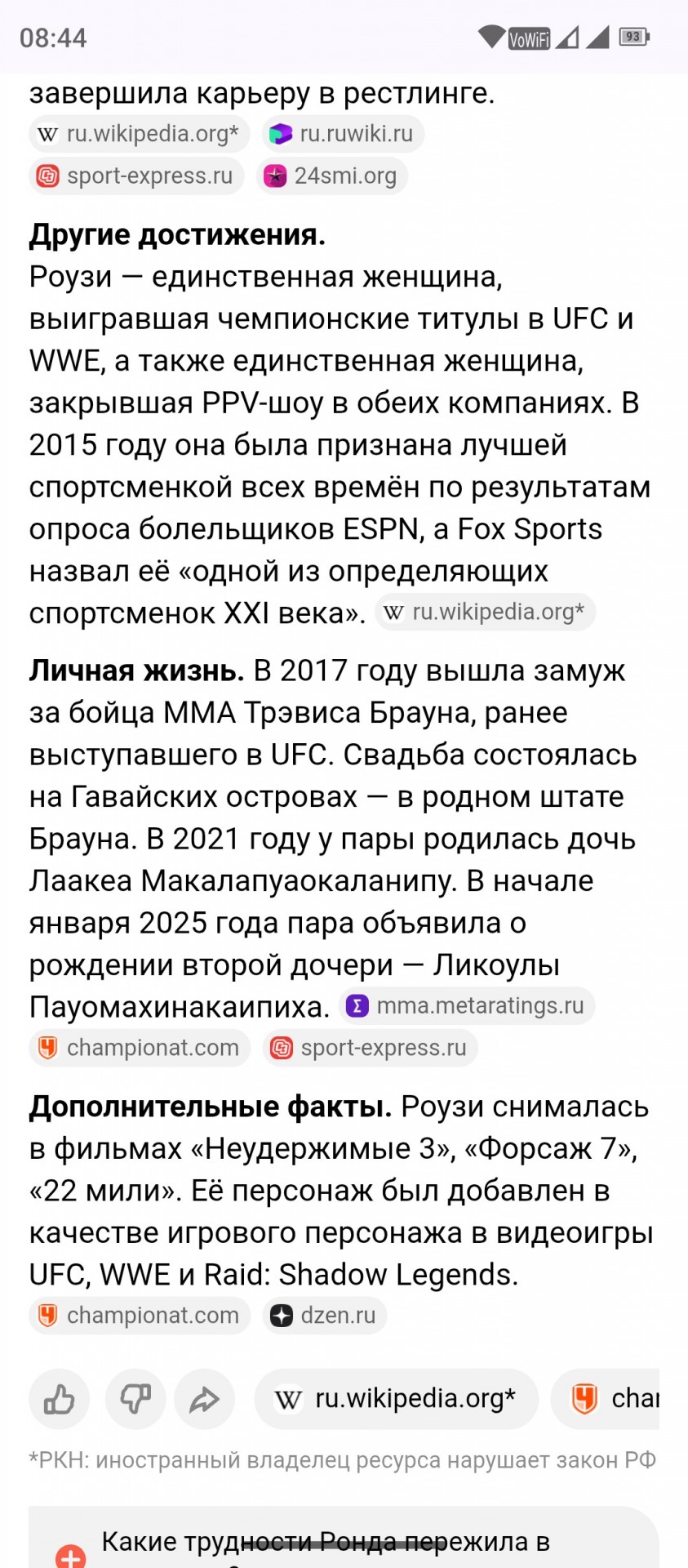Open the 24smi.org source chip
This screenshot has height=1568, width=688.
pos(332,176)
